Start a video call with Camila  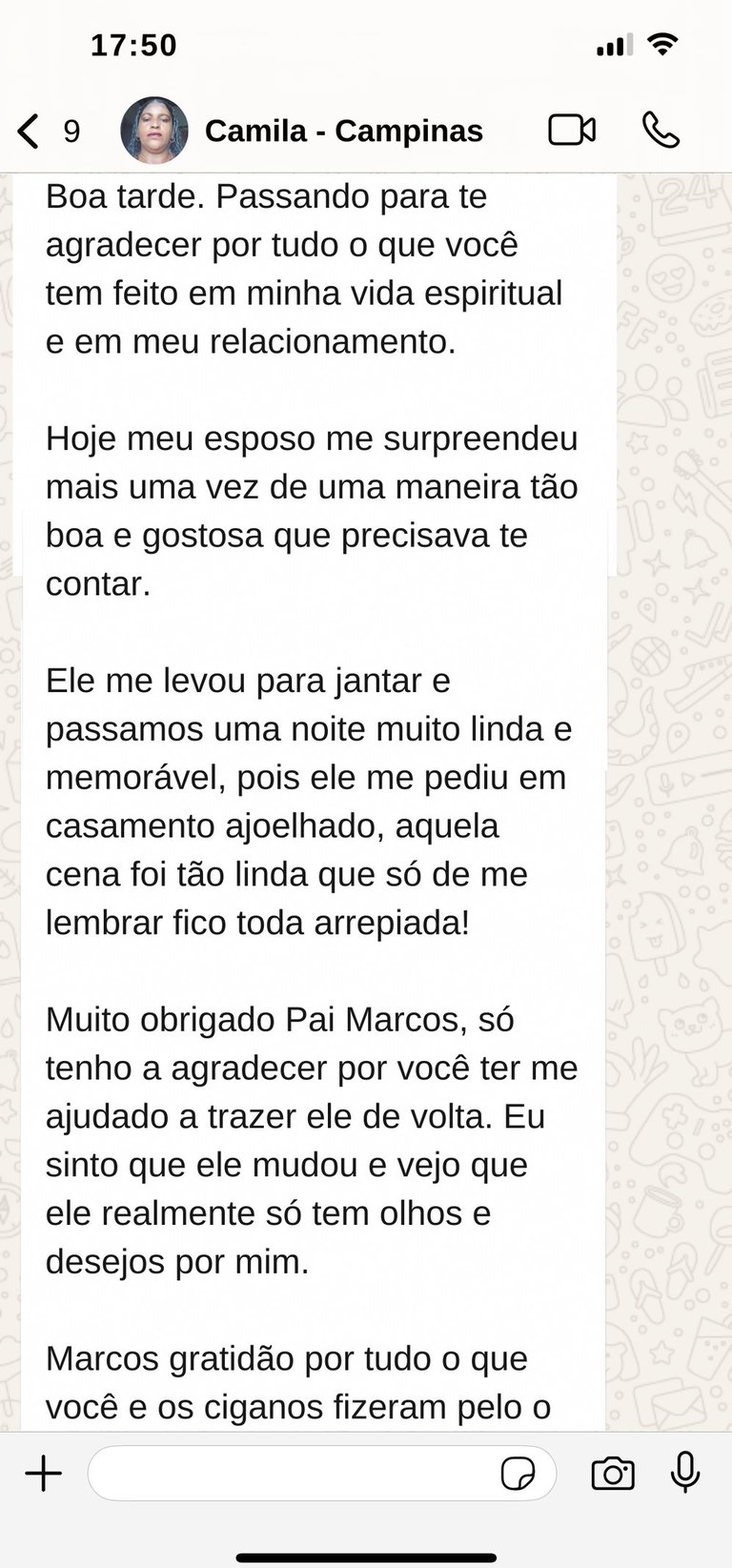pyautogui.click(x=572, y=131)
